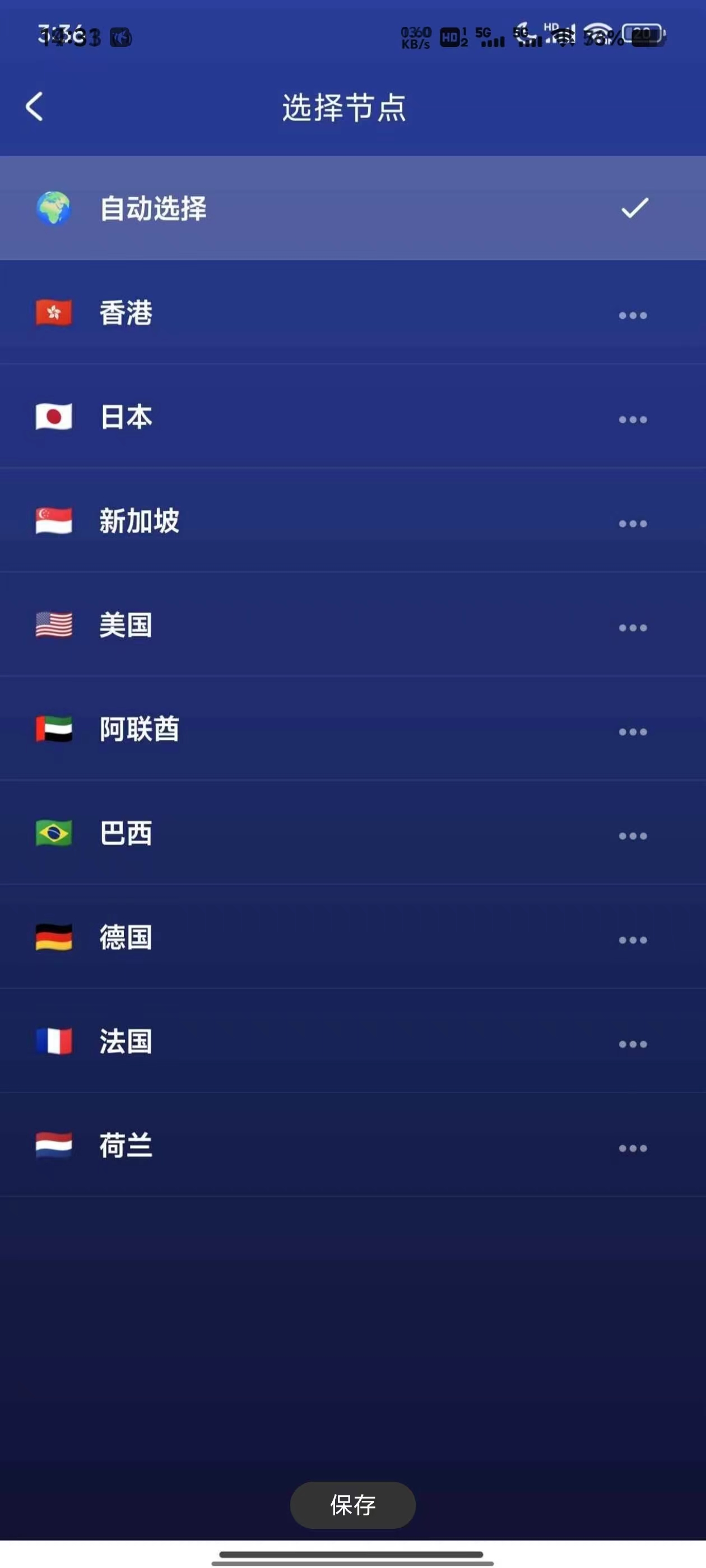The height and width of the screenshot is (1568, 706).
Task: Open the three-dot menu for 荷兰
Action: click(633, 1149)
